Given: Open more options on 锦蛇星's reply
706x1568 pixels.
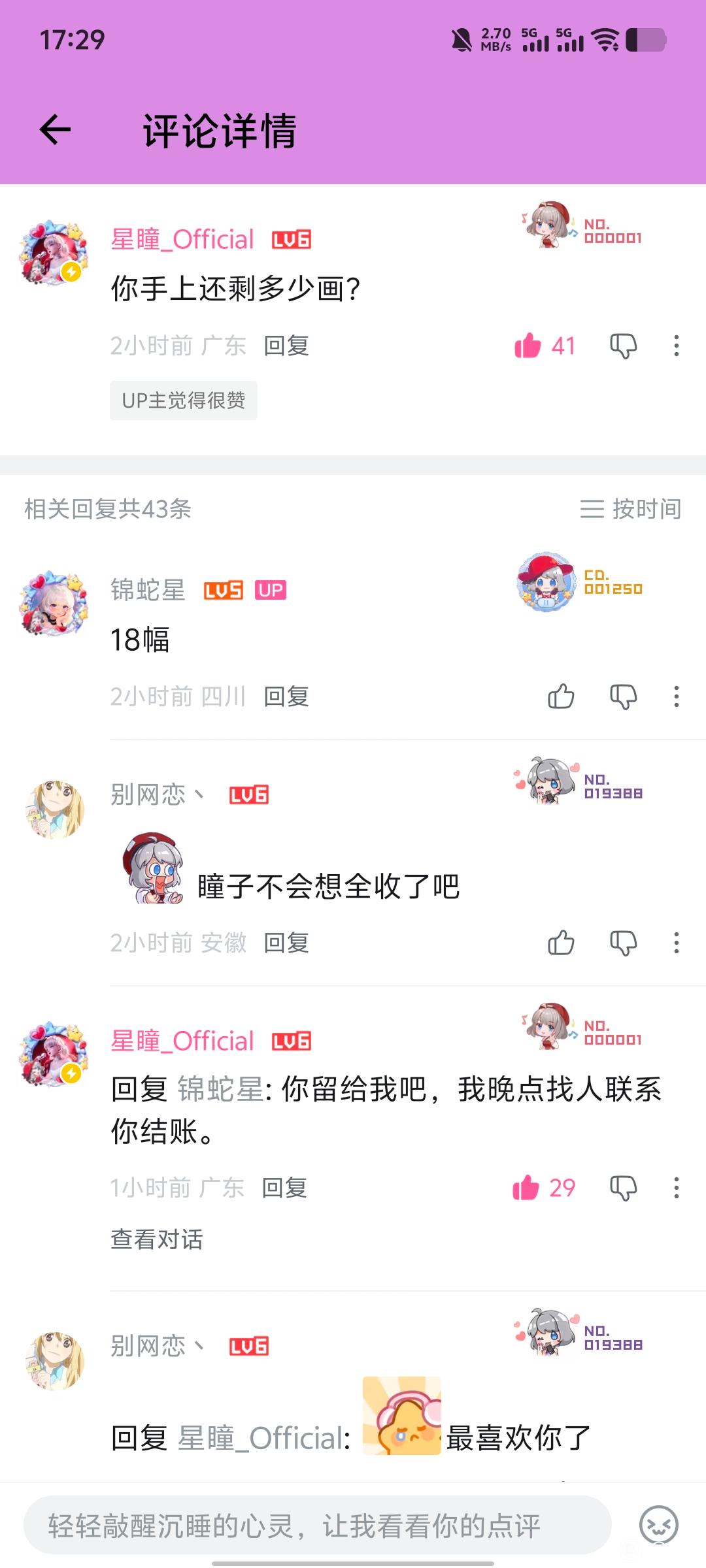Looking at the screenshot, I should point(677,696).
